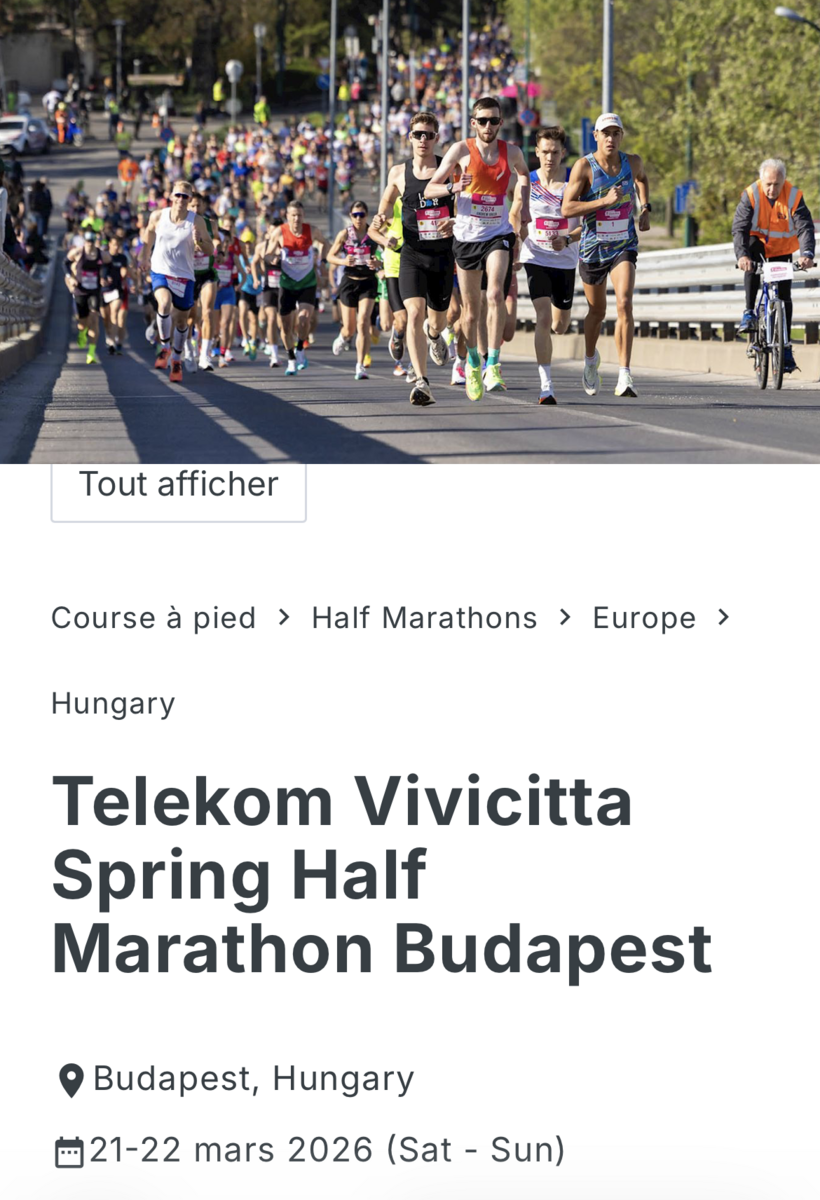
Task: View the race photo at the top
Action: click(x=410, y=230)
